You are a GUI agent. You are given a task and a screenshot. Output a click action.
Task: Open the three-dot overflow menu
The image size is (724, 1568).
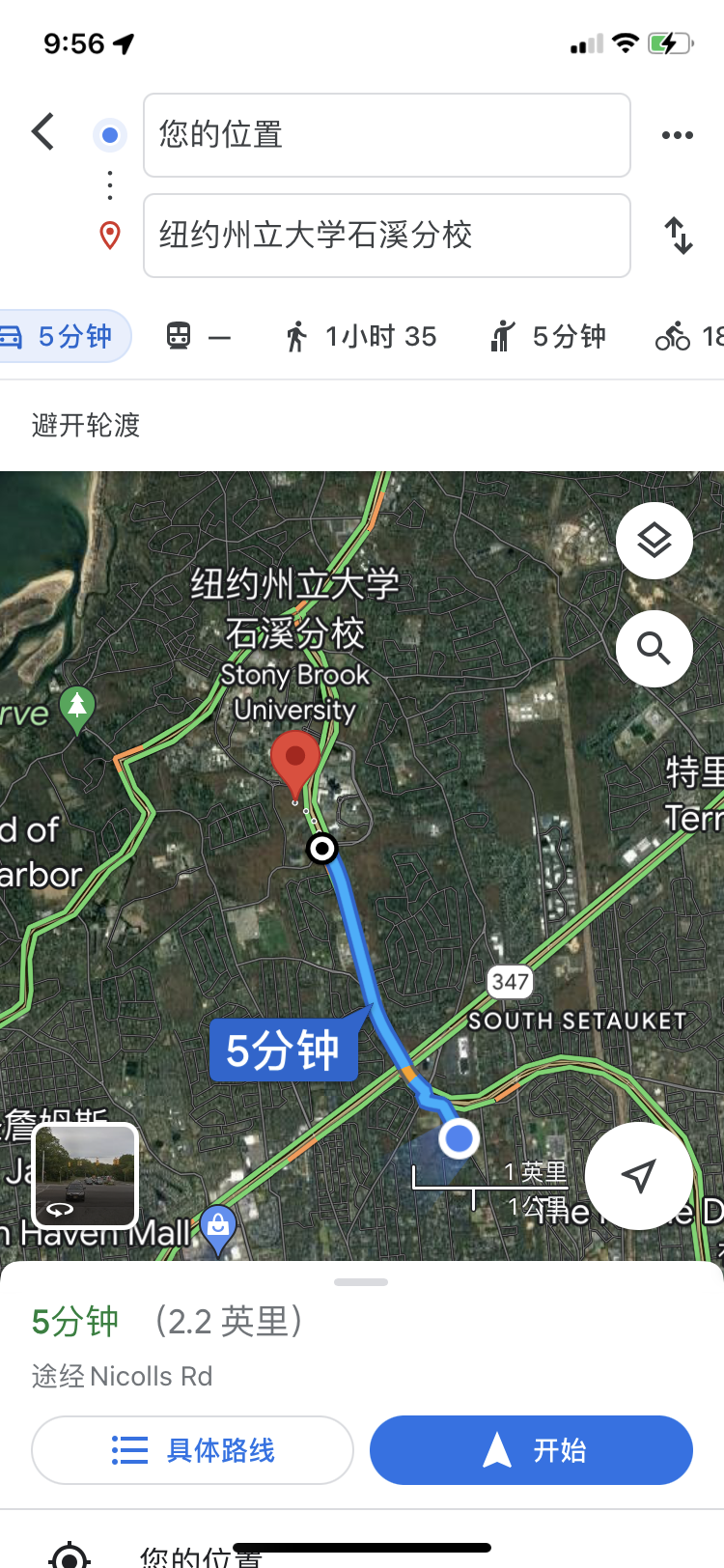[677, 135]
